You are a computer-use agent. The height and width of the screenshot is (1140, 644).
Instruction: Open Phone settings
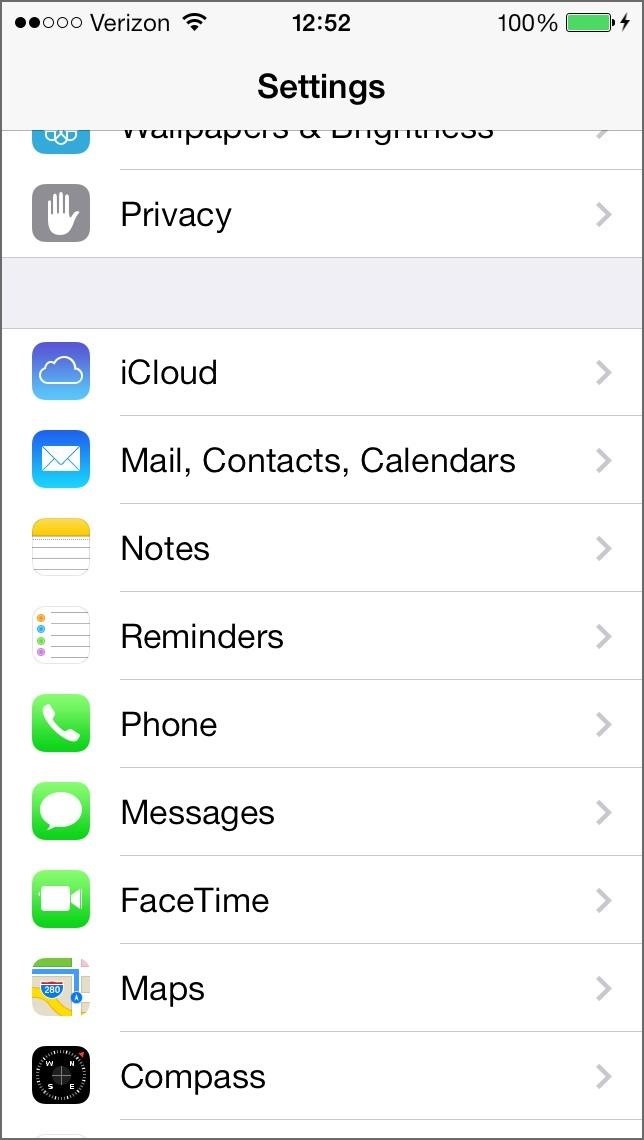coord(322,723)
